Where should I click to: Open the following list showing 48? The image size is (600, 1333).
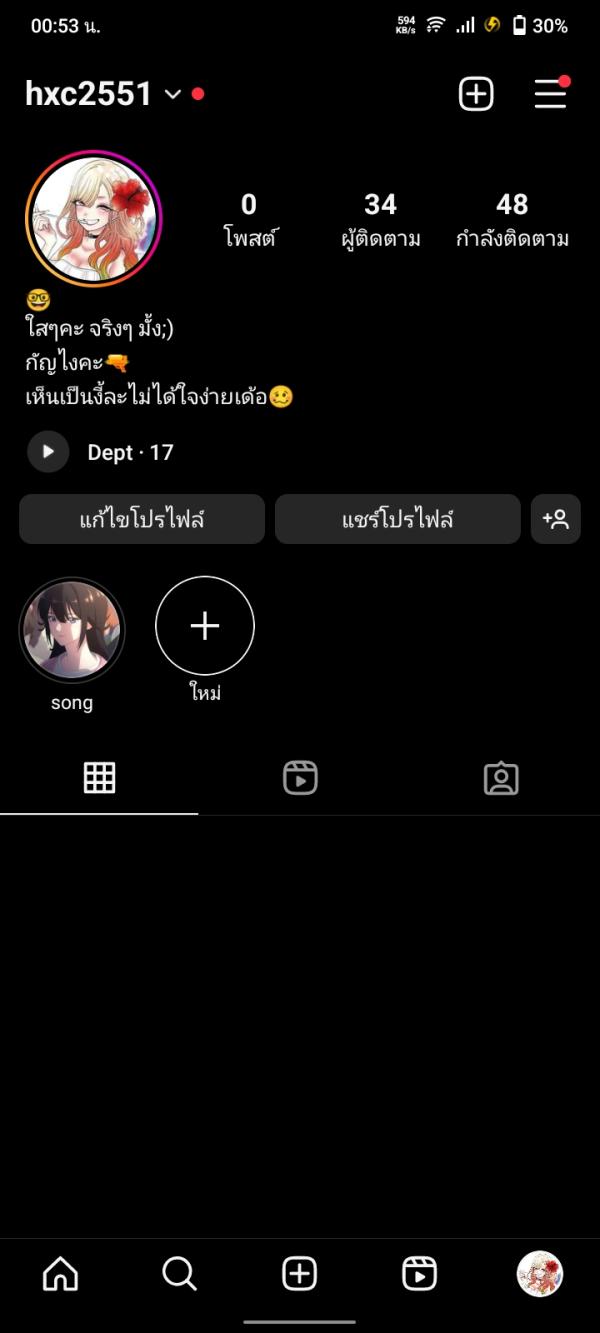(x=512, y=219)
